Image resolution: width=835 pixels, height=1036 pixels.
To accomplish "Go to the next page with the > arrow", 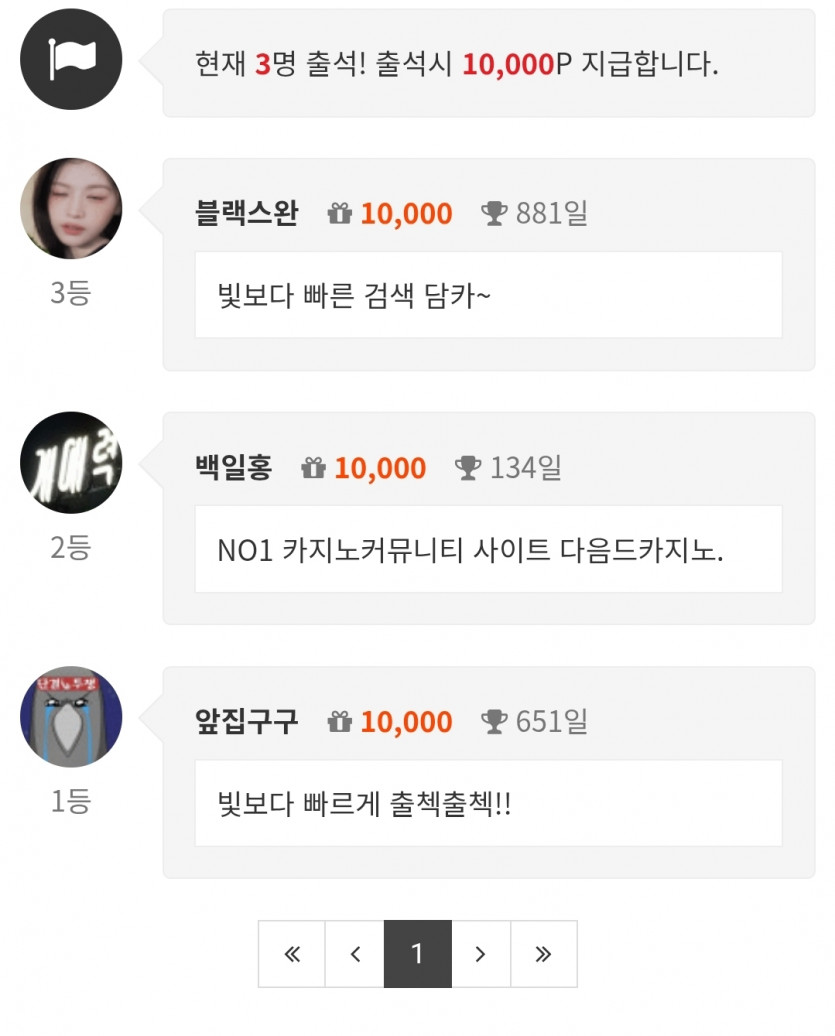I will [481, 954].
